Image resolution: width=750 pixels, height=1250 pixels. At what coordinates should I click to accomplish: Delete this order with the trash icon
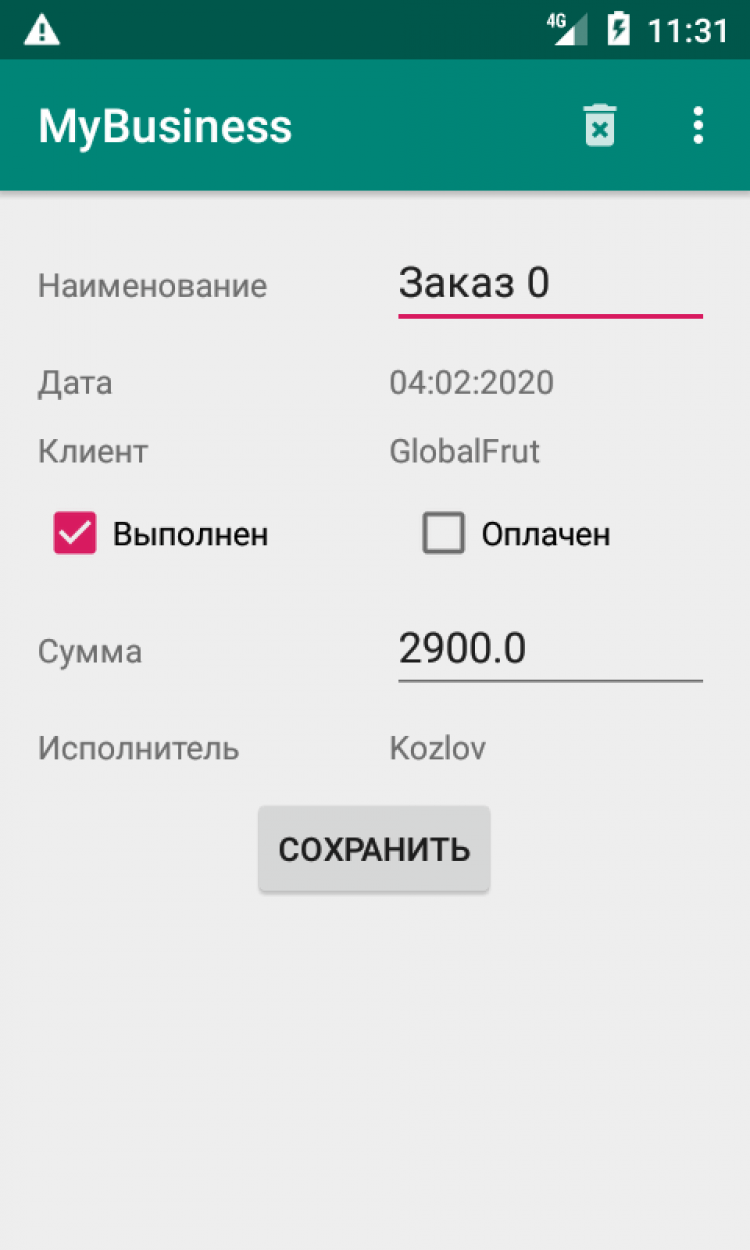[x=599, y=126]
